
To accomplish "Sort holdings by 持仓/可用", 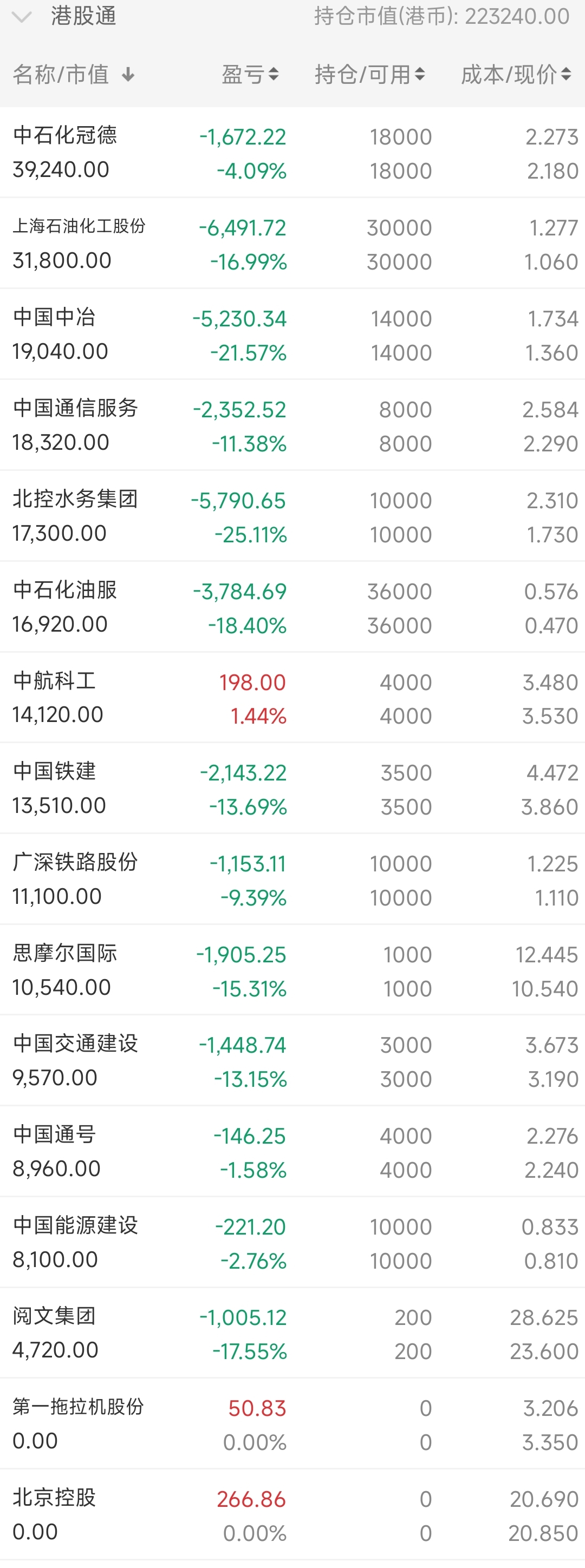I will pos(369,75).
